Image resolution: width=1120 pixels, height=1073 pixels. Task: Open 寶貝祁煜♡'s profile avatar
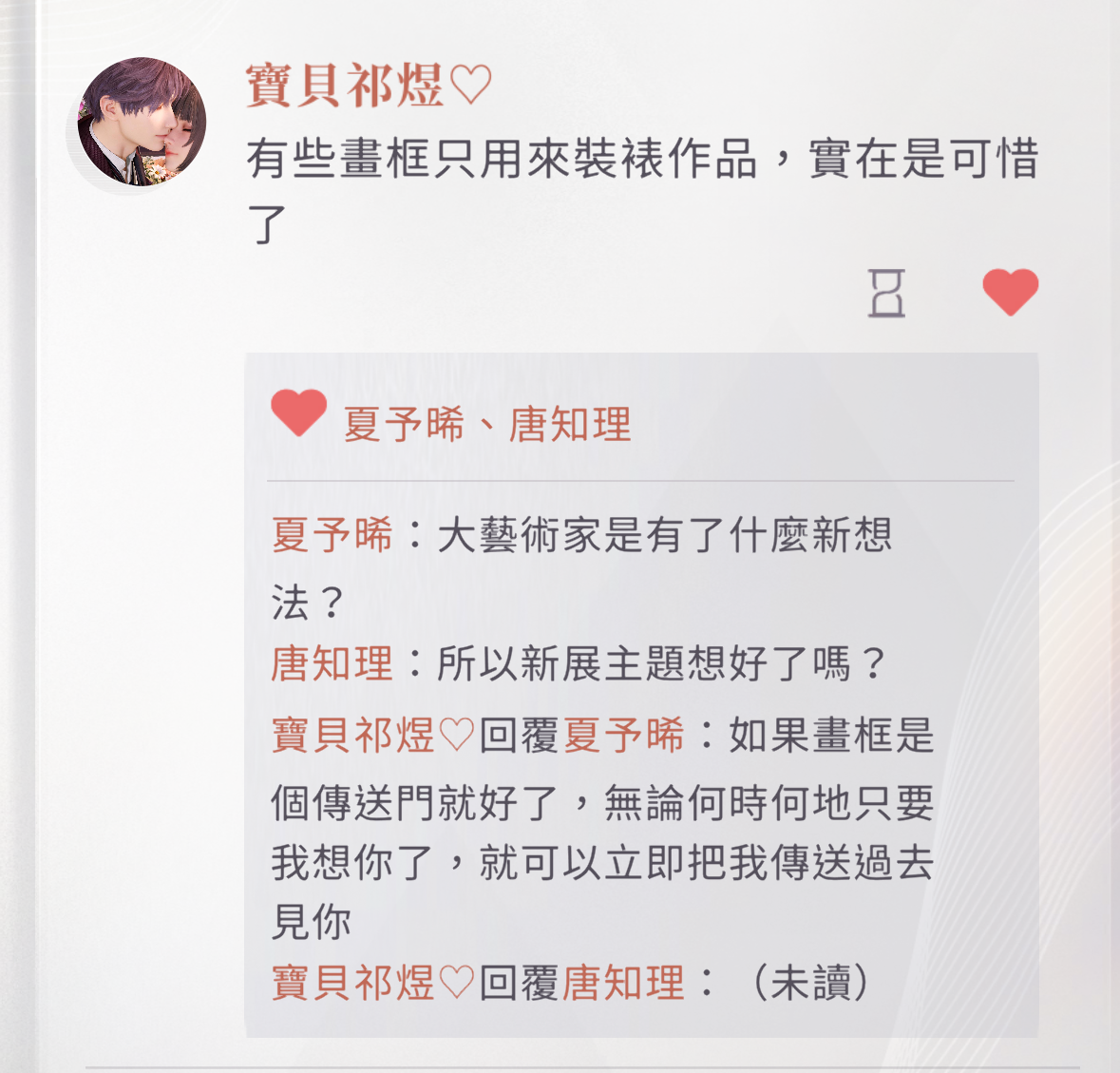pyautogui.click(x=142, y=123)
